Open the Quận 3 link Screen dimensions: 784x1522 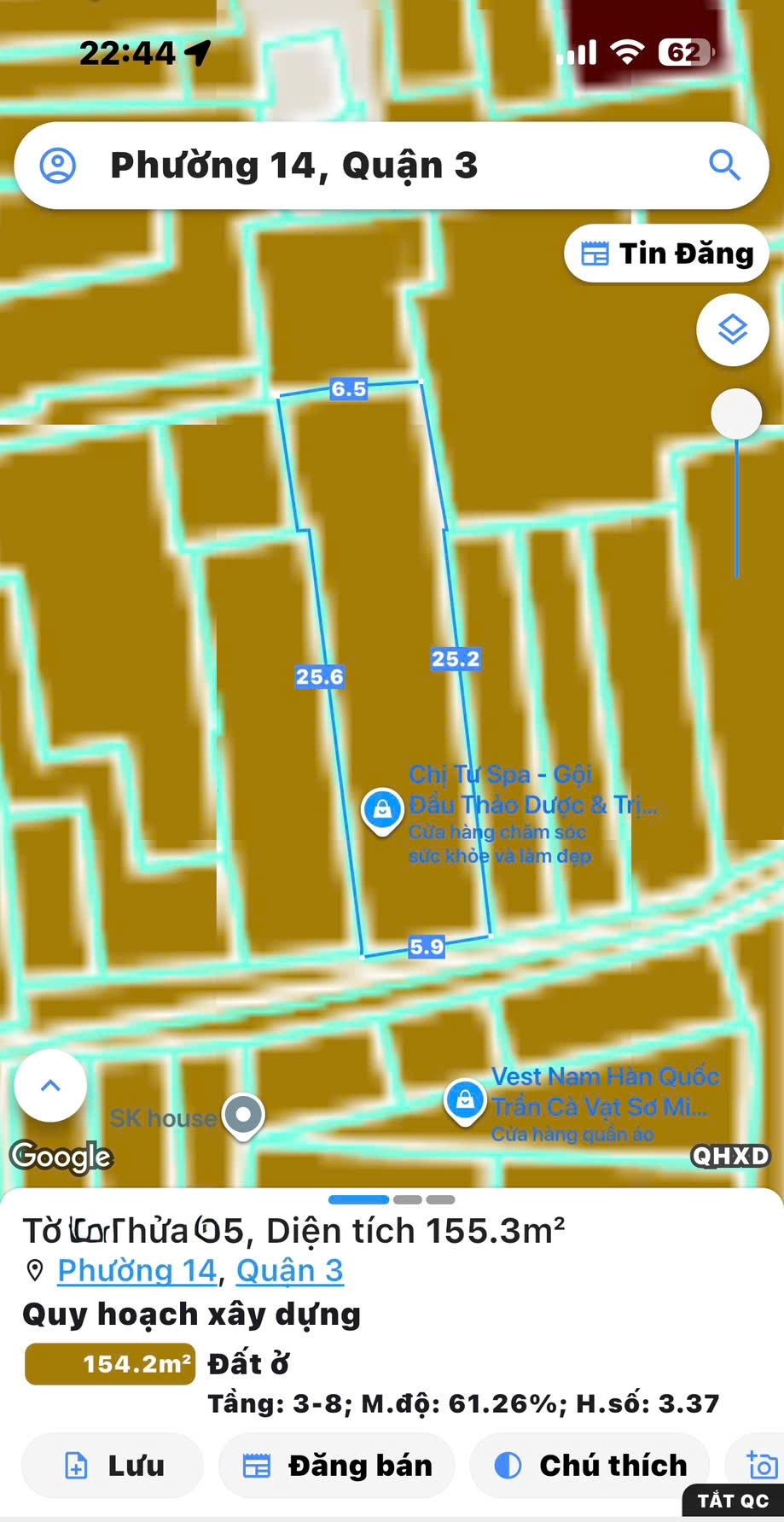point(289,1271)
